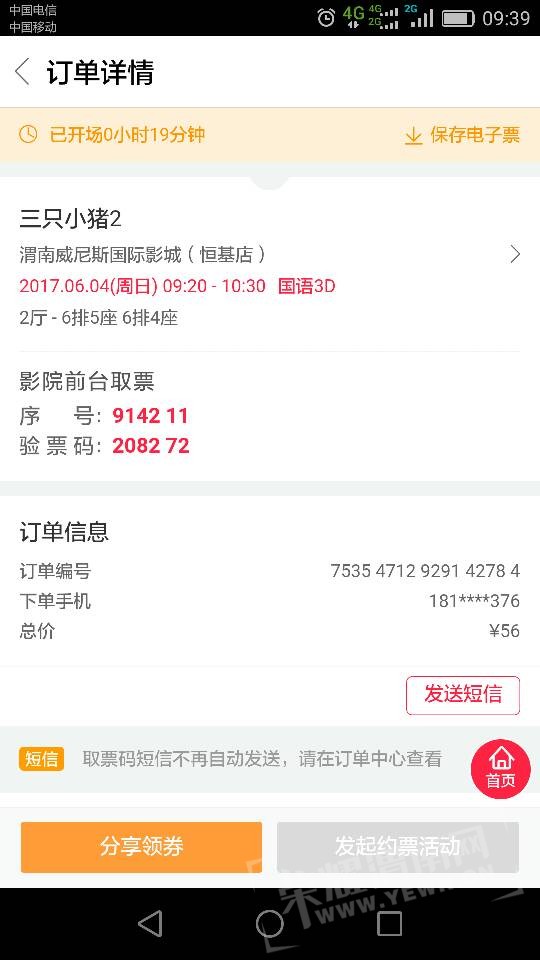Open the 渭南威尼斯国际影城 cinema details row
This screenshot has width=540, height=960.
[270, 254]
